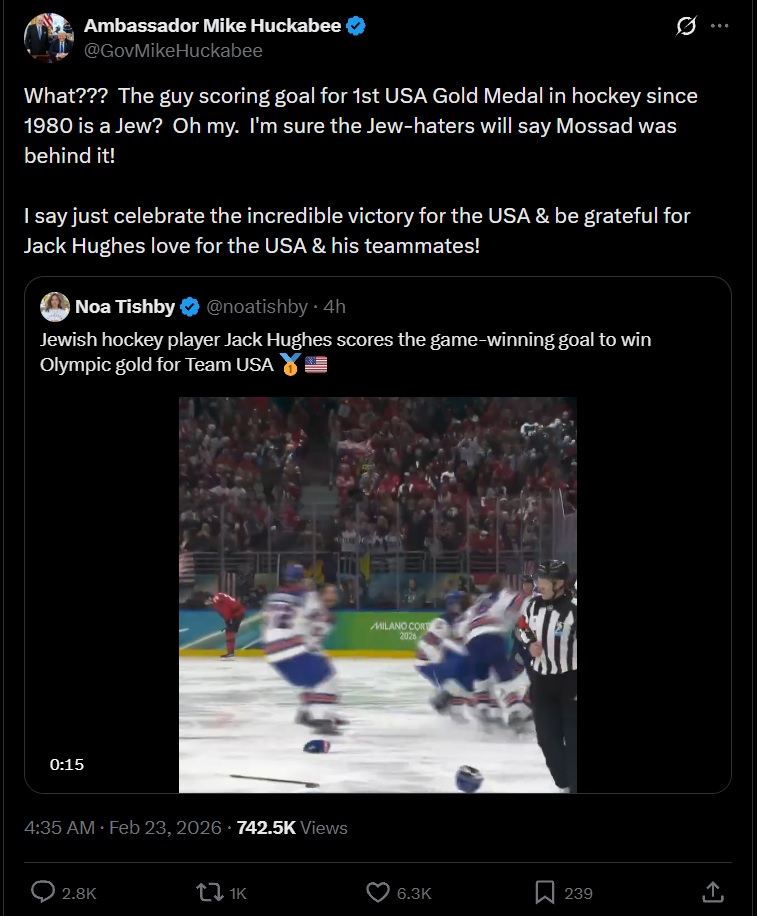View the 742.5K views analytics
The image size is (757, 916).
click(291, 827)
